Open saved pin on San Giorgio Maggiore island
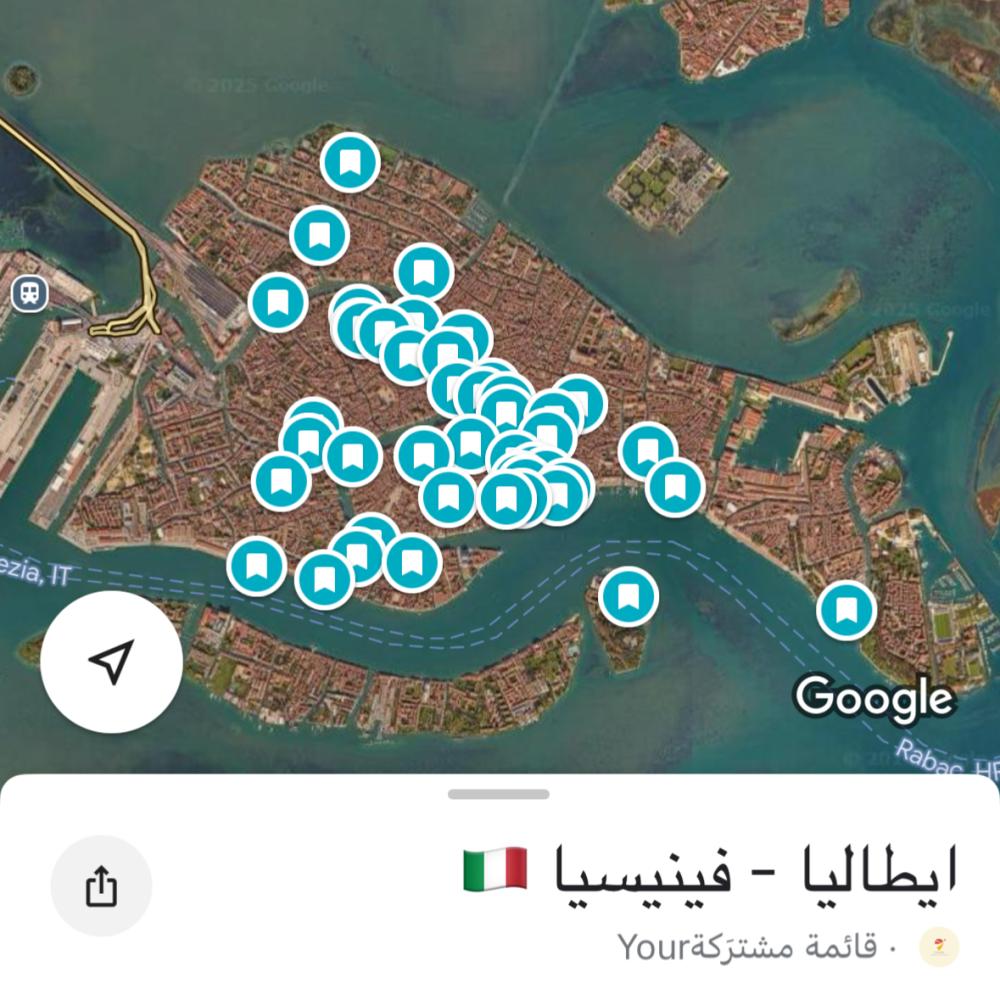The image size is (1000, 1000). coord(628,597)
